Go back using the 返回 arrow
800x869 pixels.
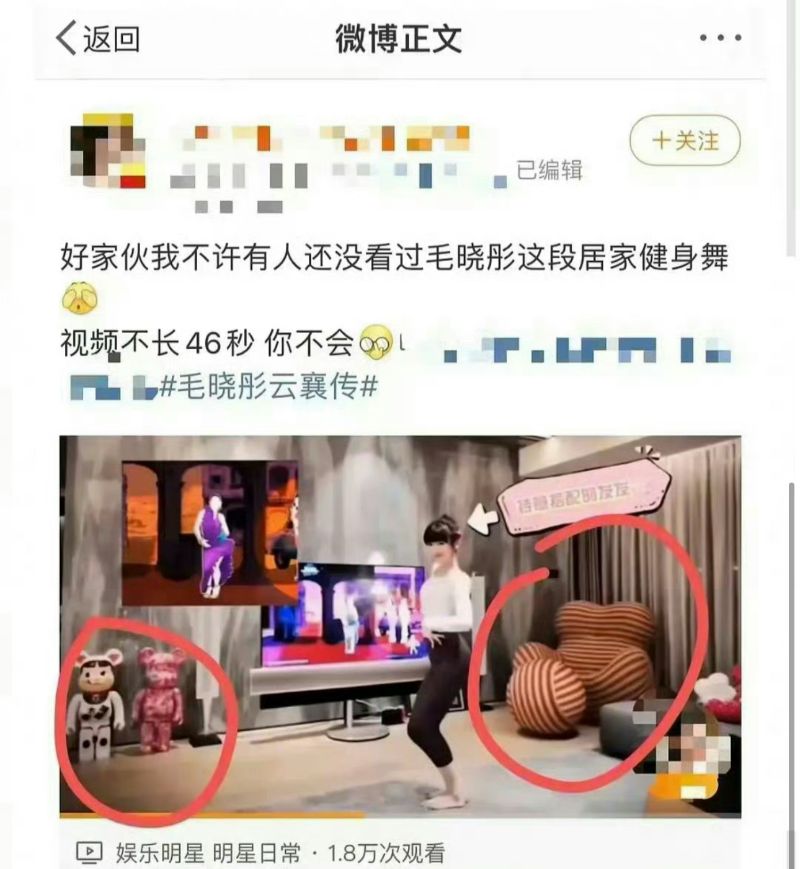point(97,38)
